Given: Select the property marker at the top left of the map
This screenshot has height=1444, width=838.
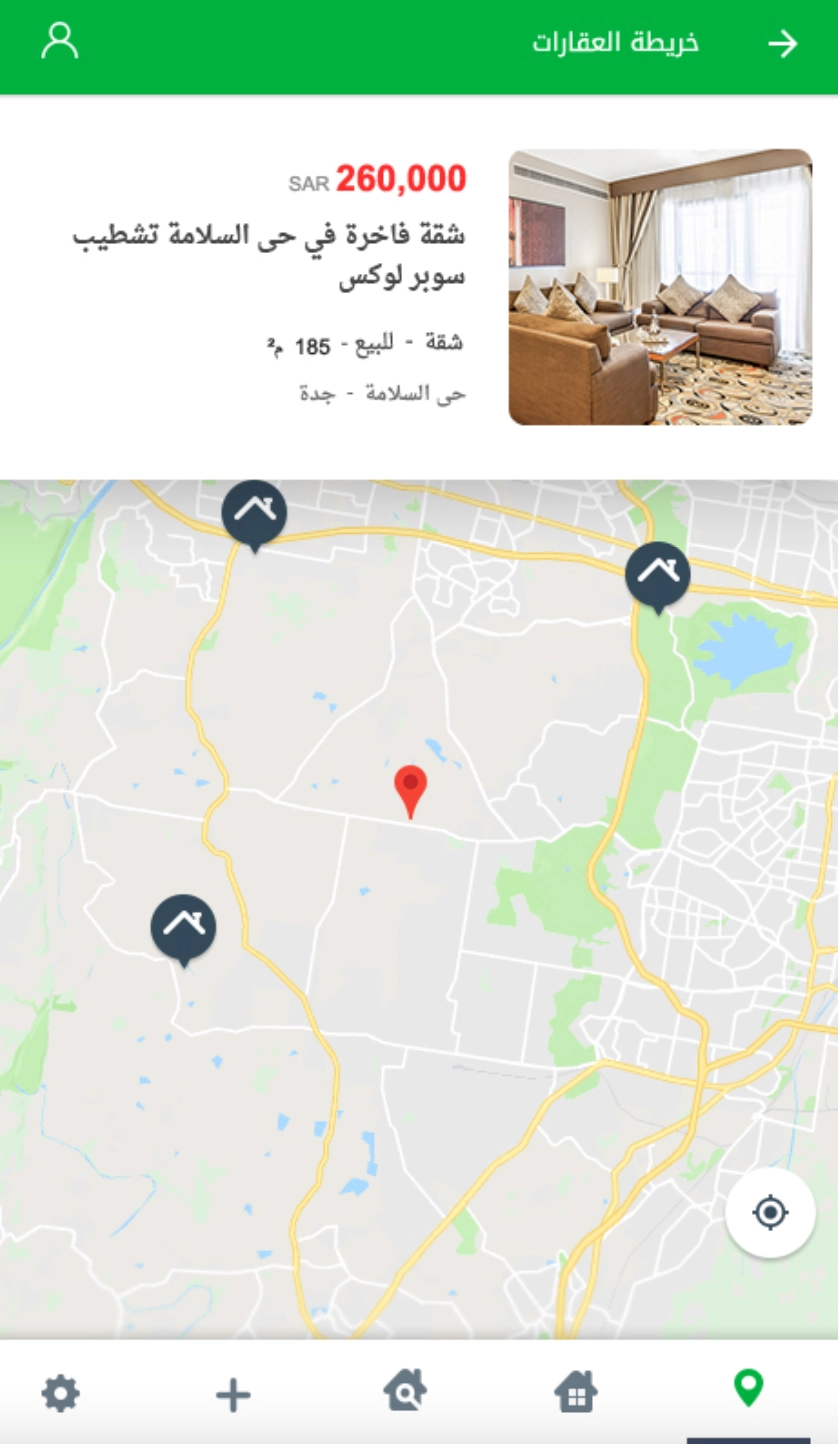Looking at the screenshot, I should (x=254, y=513).
